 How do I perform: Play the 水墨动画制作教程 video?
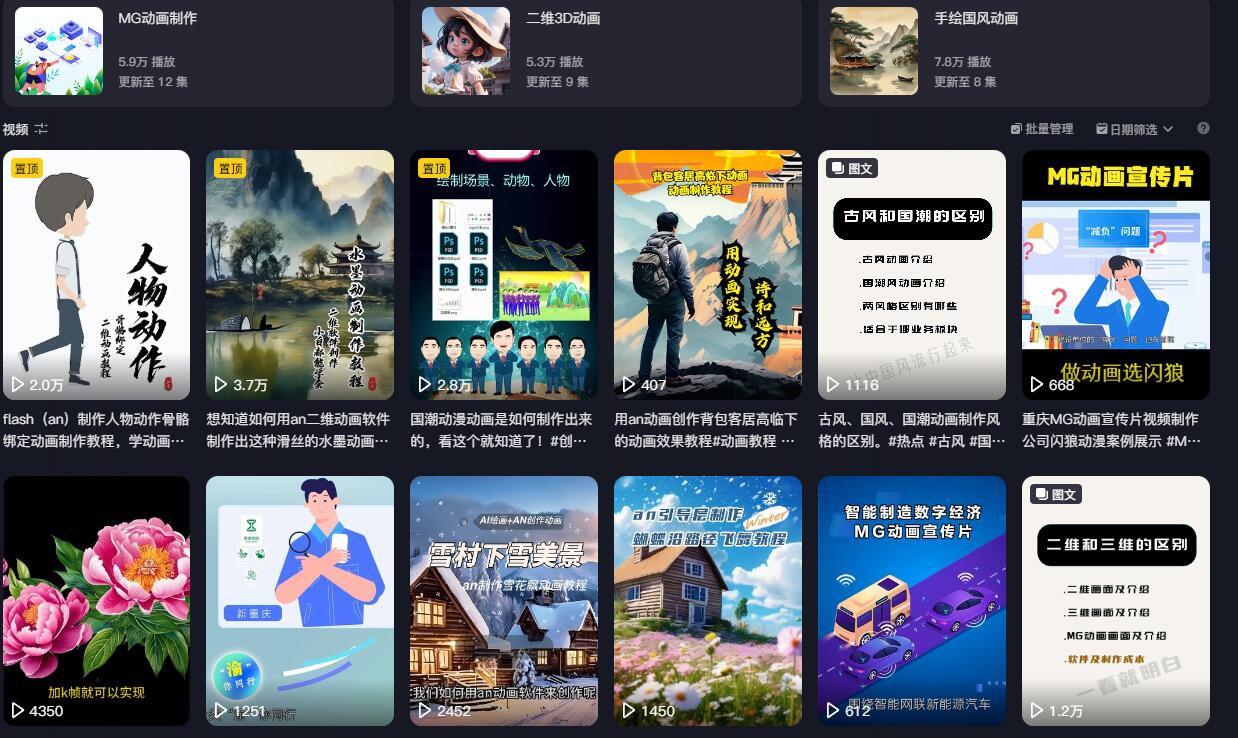300,275
